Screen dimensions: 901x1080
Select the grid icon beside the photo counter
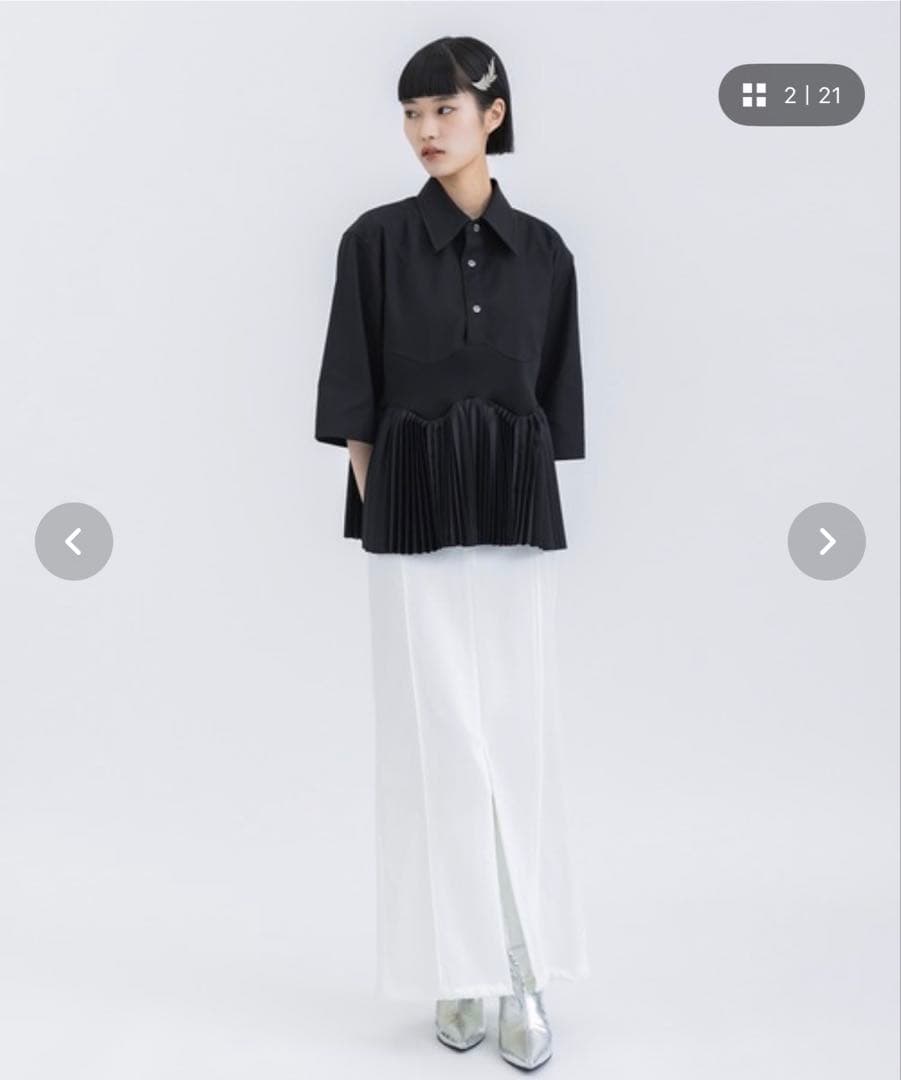coord(755,96)
